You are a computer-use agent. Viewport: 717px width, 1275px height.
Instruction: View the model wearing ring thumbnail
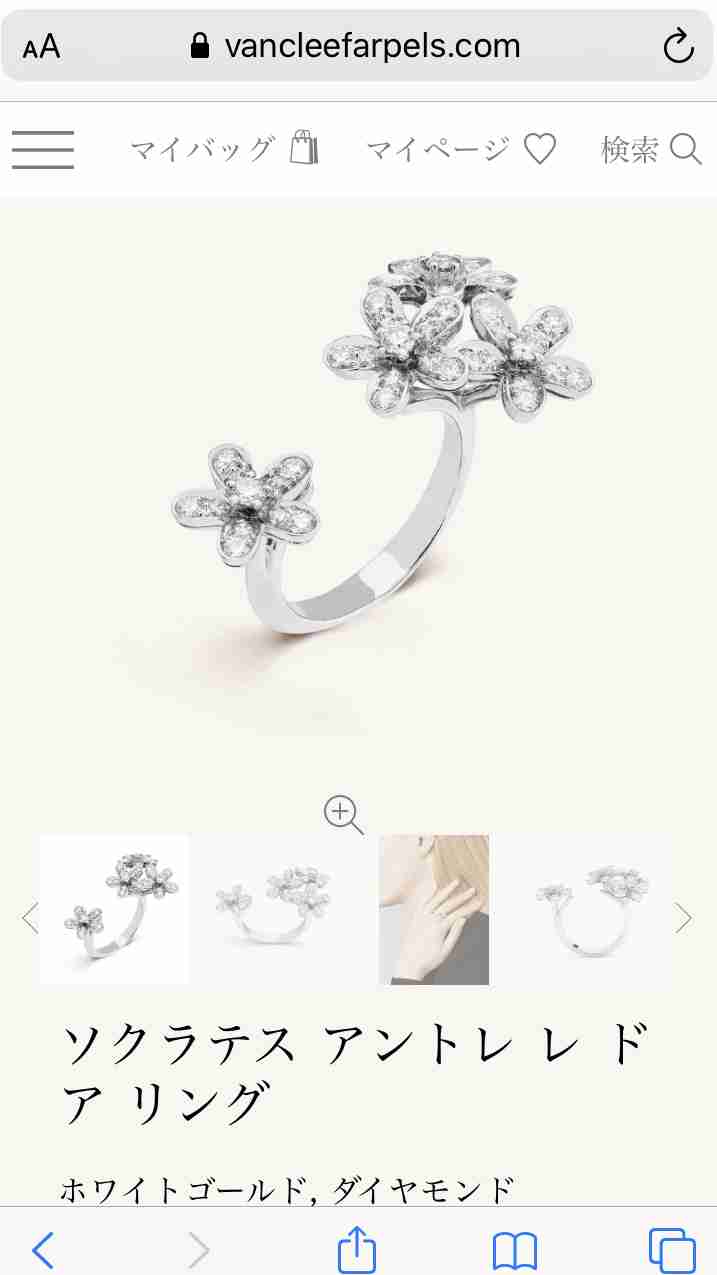point(434,910)
